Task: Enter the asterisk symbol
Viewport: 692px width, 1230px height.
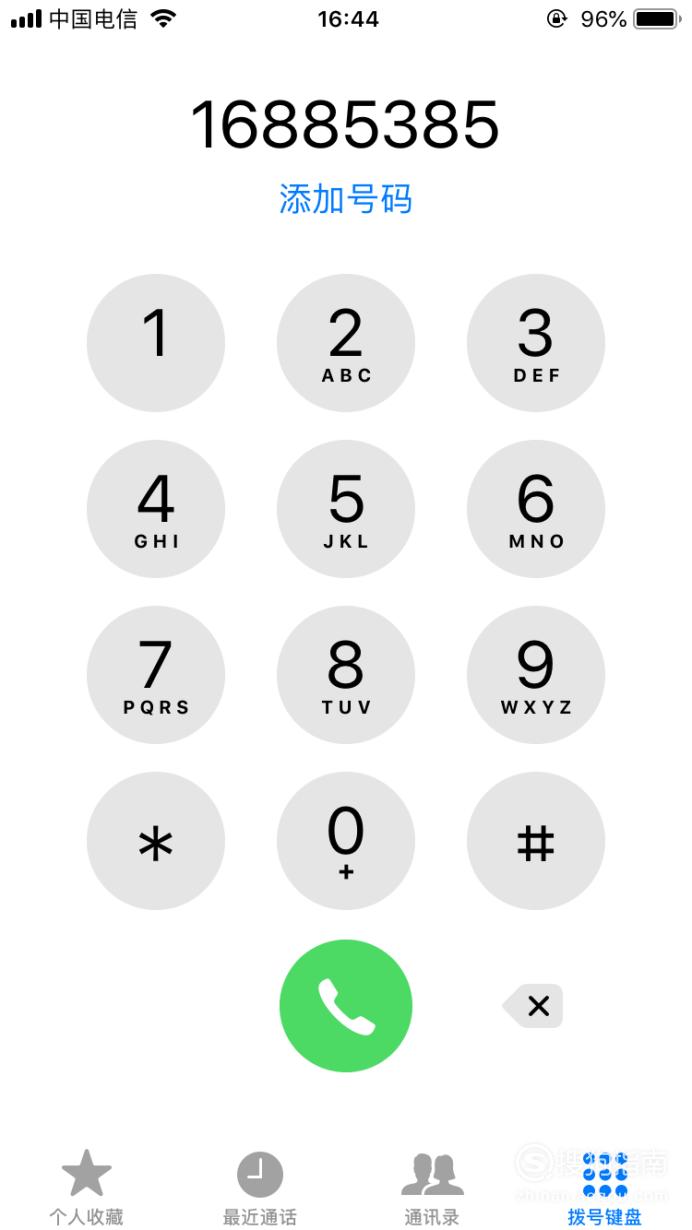Action: (x=156, y=841)
